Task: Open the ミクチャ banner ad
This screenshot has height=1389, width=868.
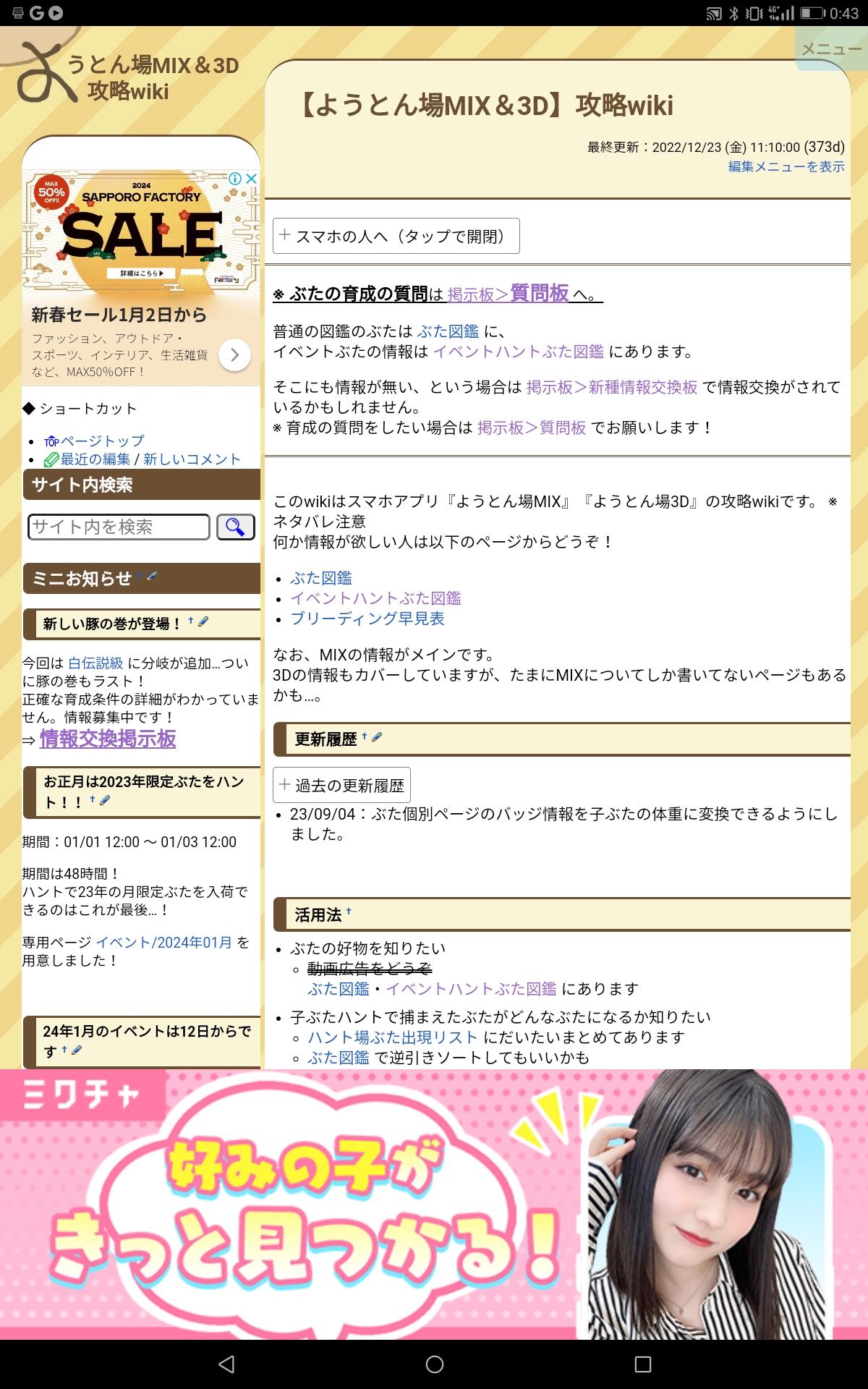Action: (434, 1205)
